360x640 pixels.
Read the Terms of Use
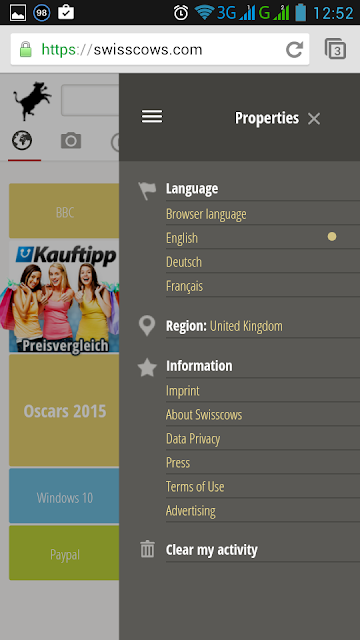click(x=263, y=487)
